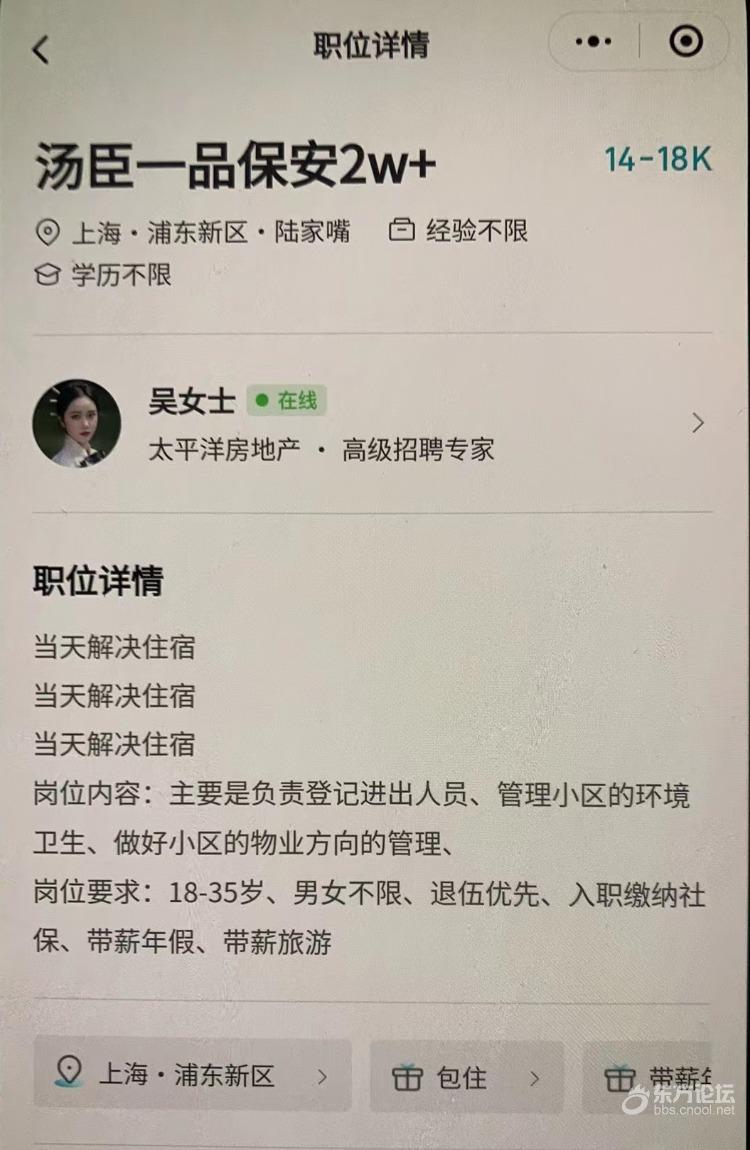Go back with the top-left arrow
This screenshot has width=750, height=1150.
coord(41,49)
